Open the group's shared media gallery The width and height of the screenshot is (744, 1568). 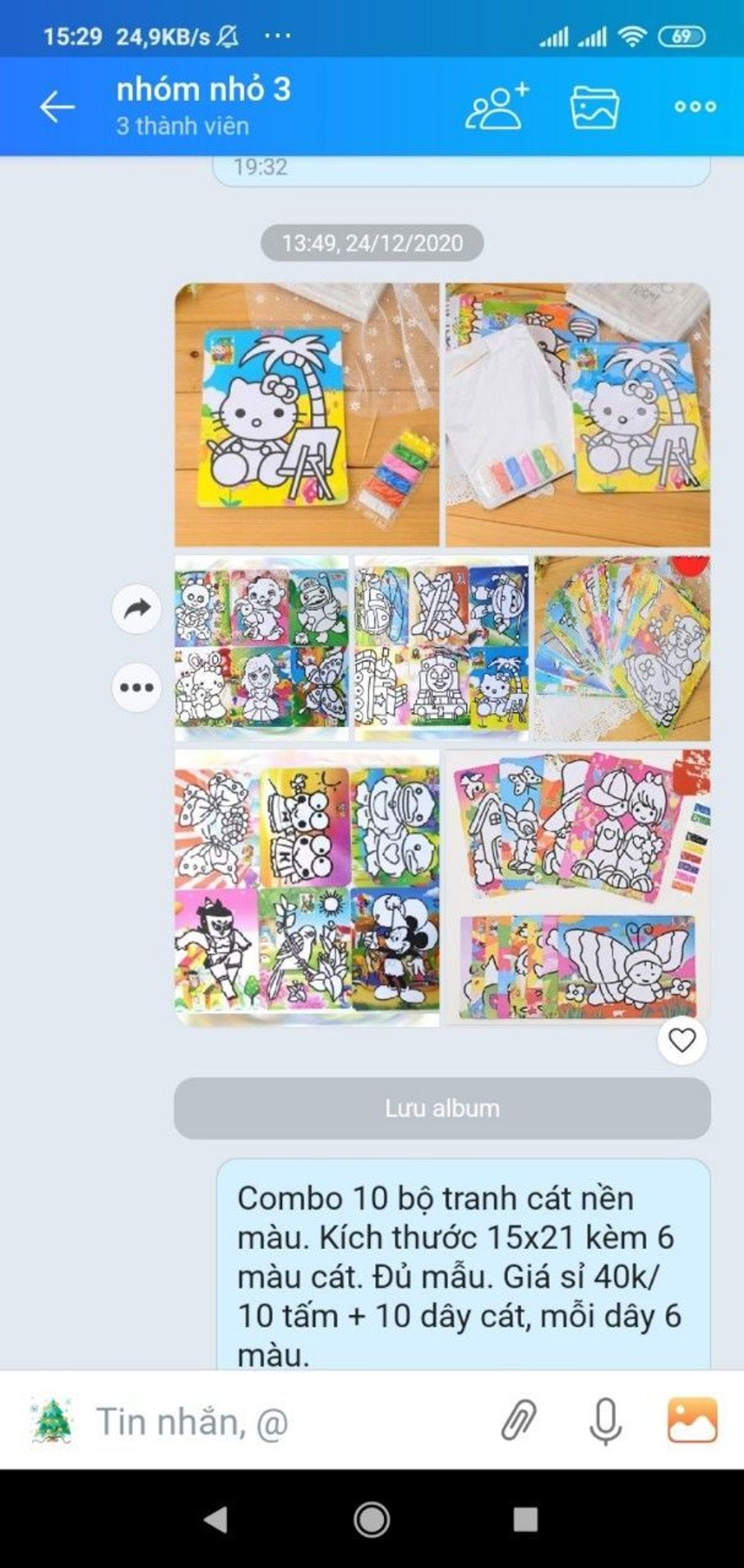click(595, 107)
